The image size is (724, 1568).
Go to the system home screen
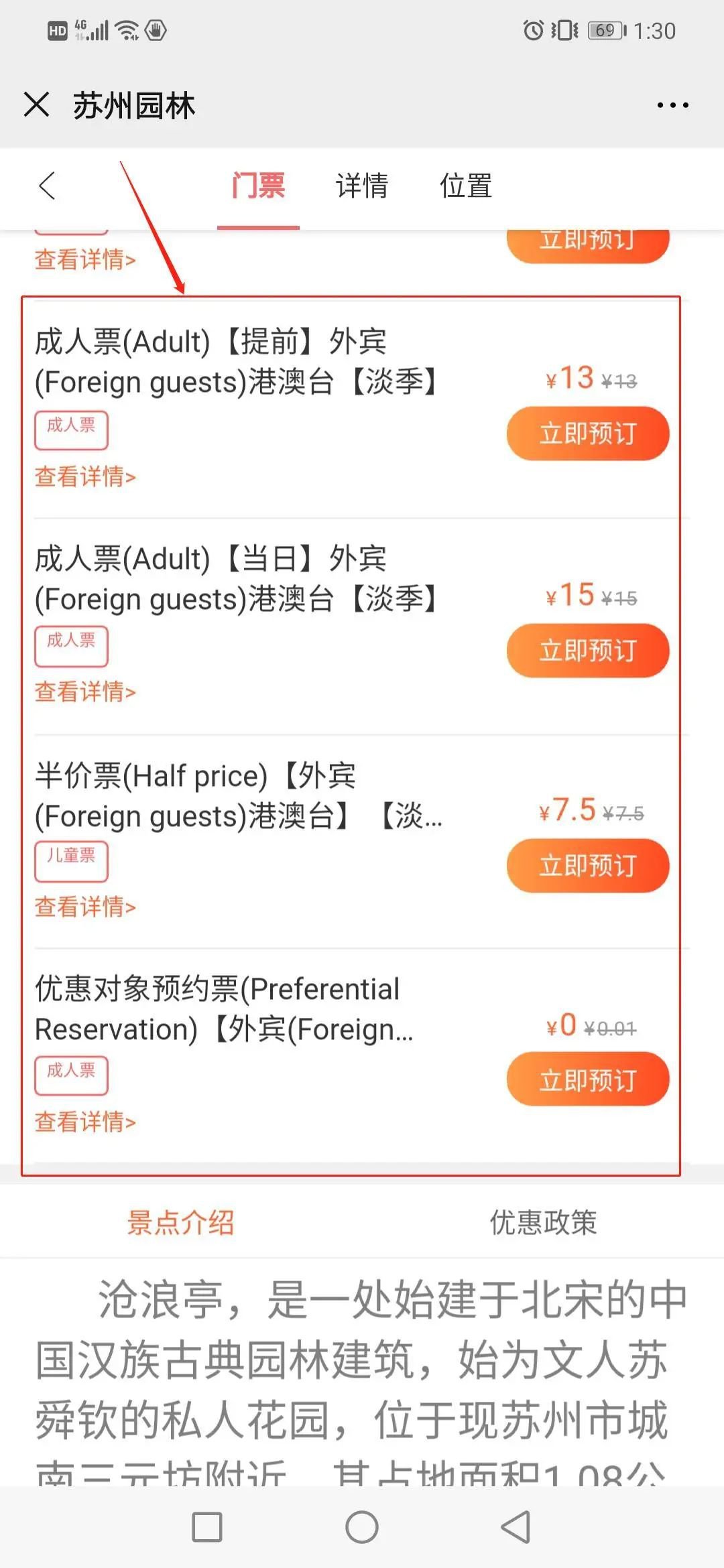coord(362,1527)
